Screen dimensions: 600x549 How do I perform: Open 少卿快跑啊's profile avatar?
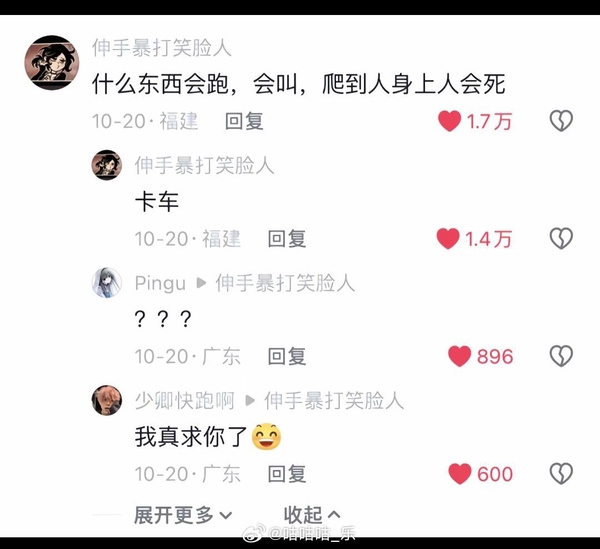tap(107, 400)
